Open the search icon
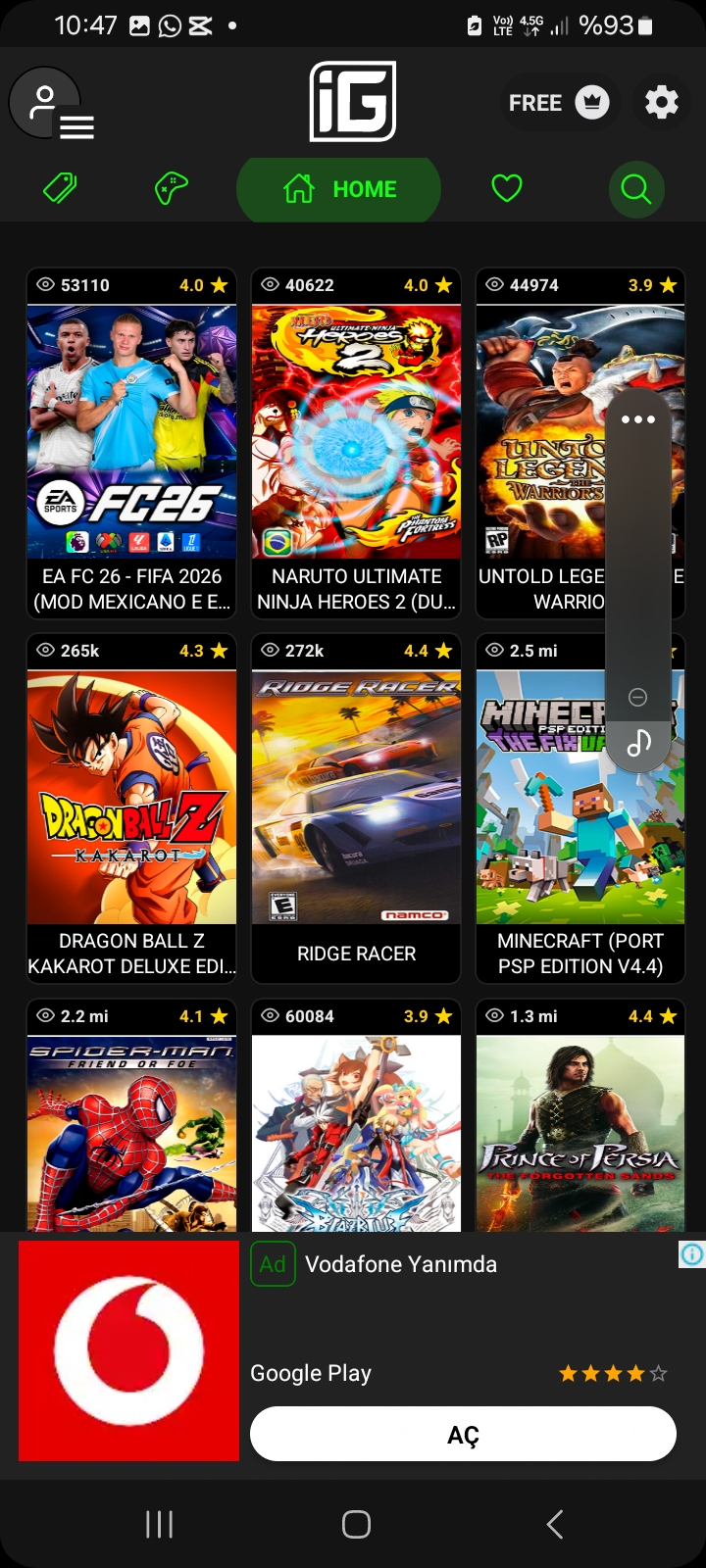Viewport: 706px width, 1568px height. (x=635, y=188)
